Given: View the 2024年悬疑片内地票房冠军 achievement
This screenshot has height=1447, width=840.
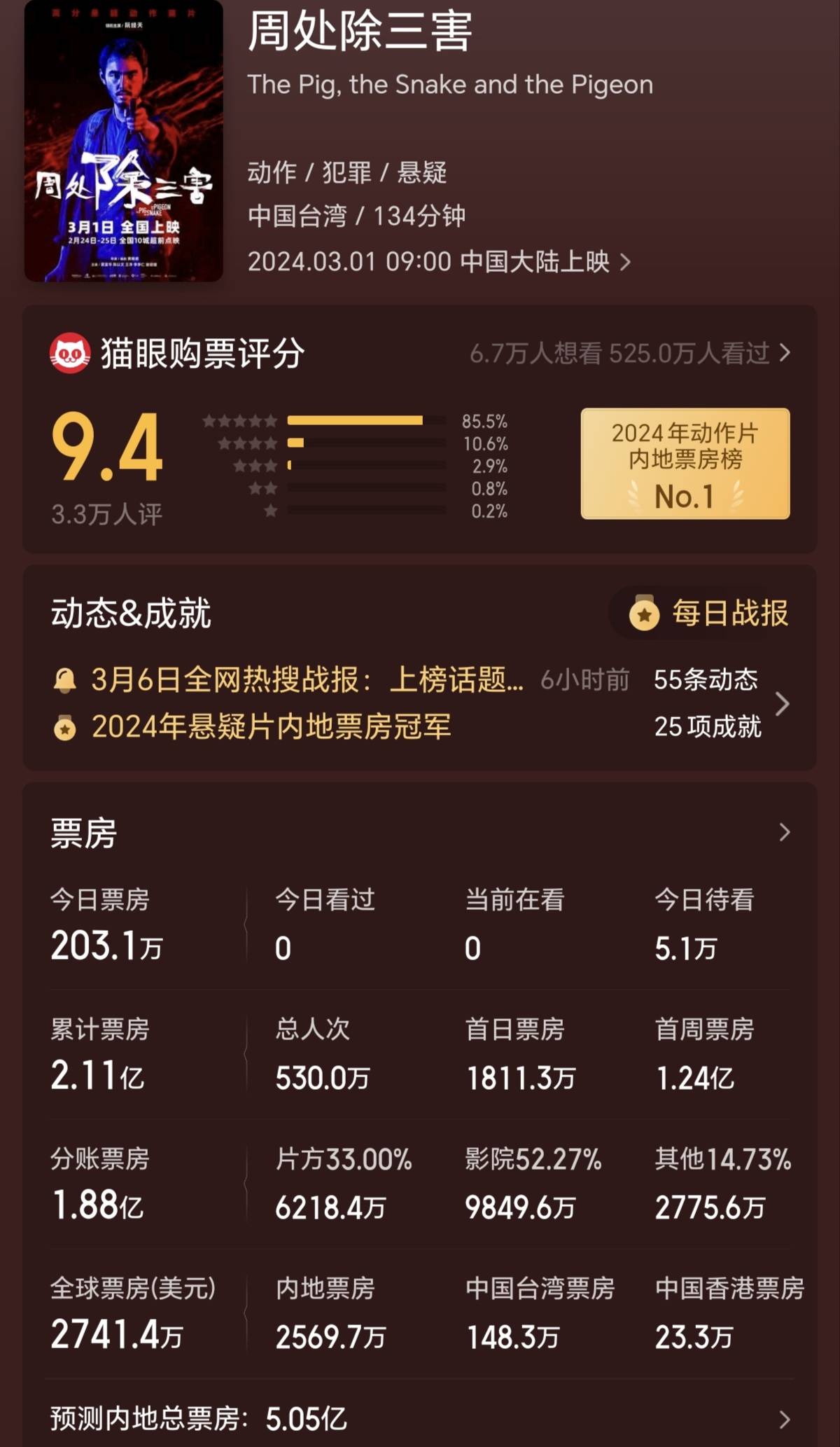Looking at the screenshot, I should coord(271,727).
